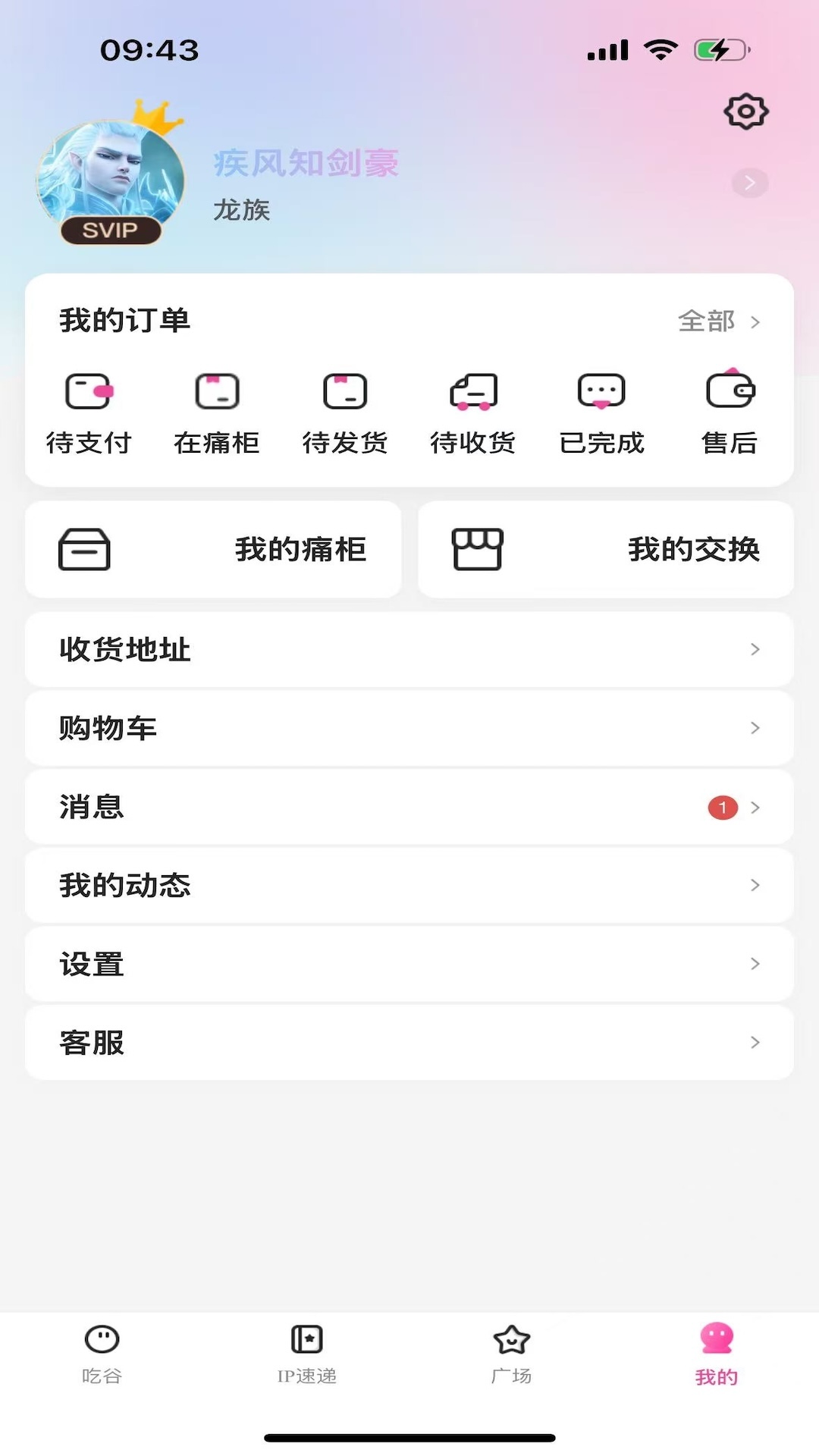The height and width of the screenshot is (1456, 819).
Task: Open 客服 customer service
Action: coord(409,1043)
